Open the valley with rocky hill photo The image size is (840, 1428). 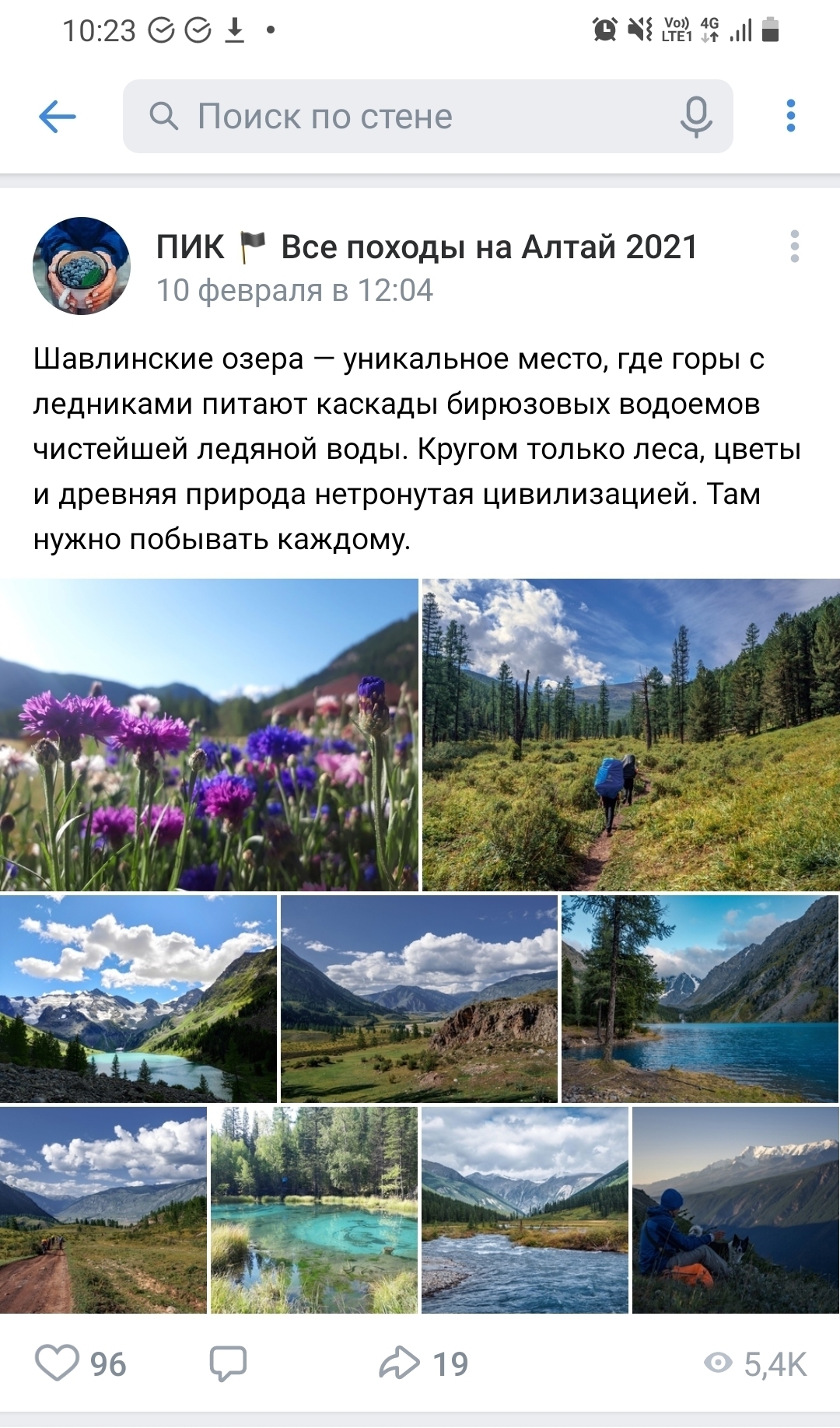(x=419, y=999)
